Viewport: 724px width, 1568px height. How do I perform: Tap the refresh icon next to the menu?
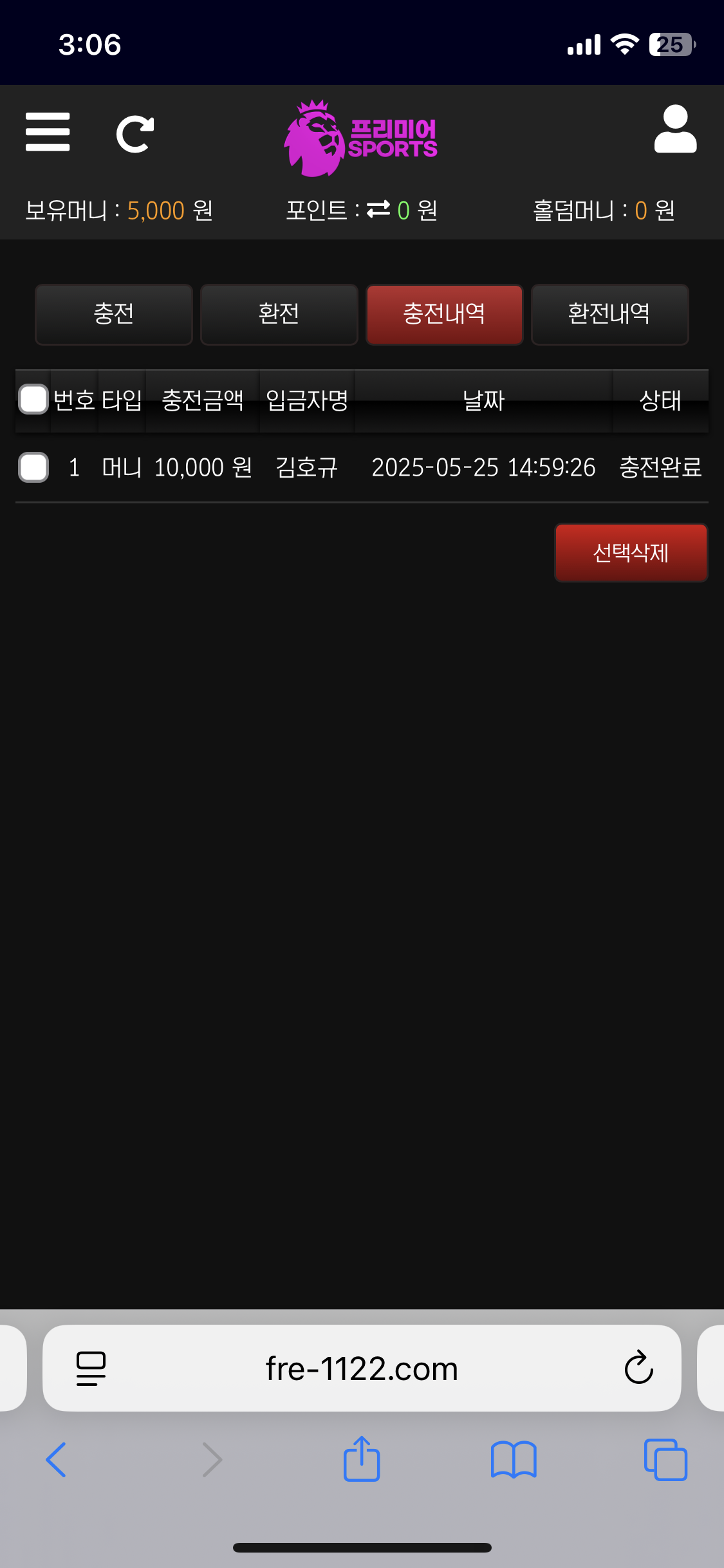tap(135, 134)
